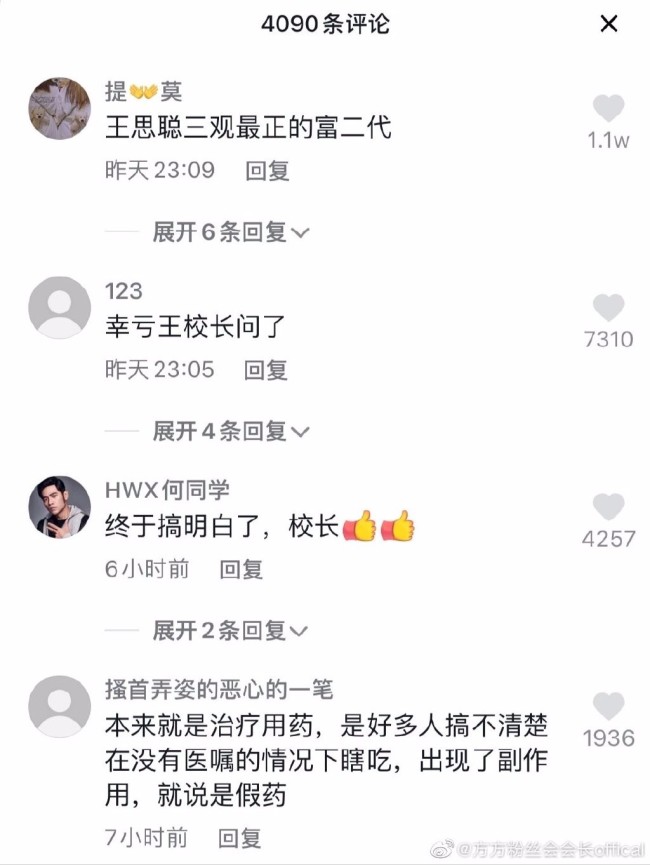
Task: Like the comment by 123
Action: point(608,308)
